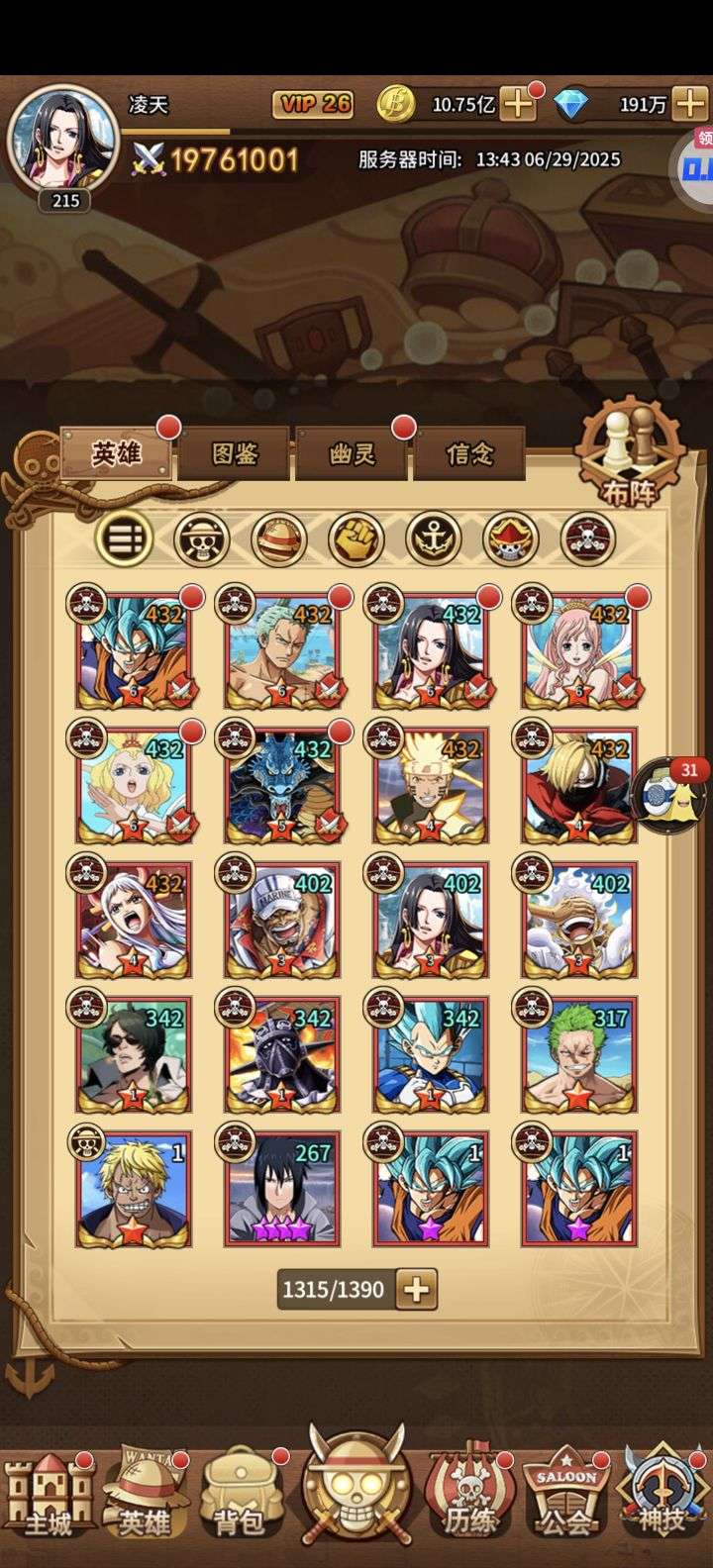This screenshot has width=713, height=1568.
Task: Switch to the 图鉴 tab
Action: click(235, 454)
